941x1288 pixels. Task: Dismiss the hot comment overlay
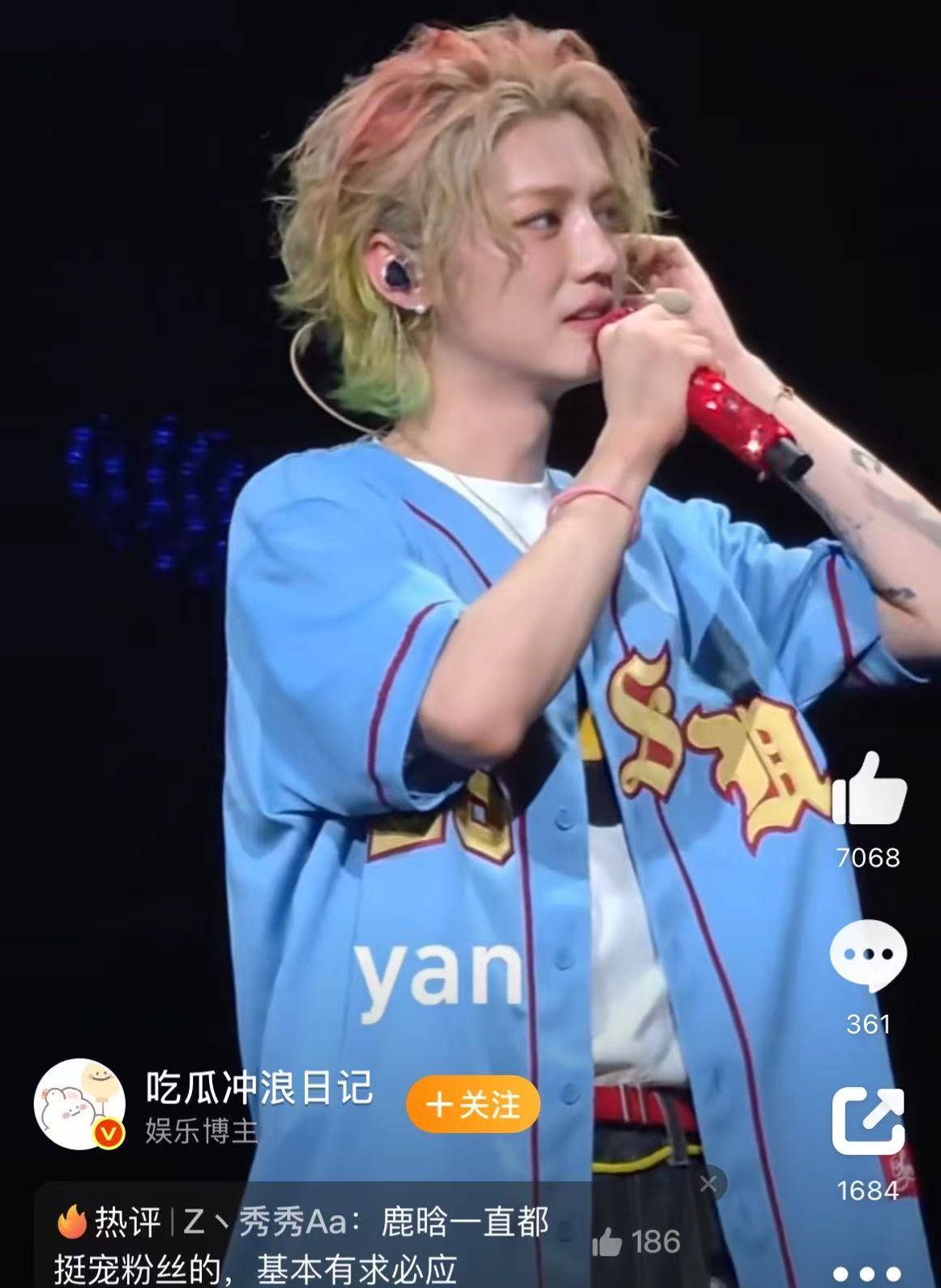[708, 1184]
